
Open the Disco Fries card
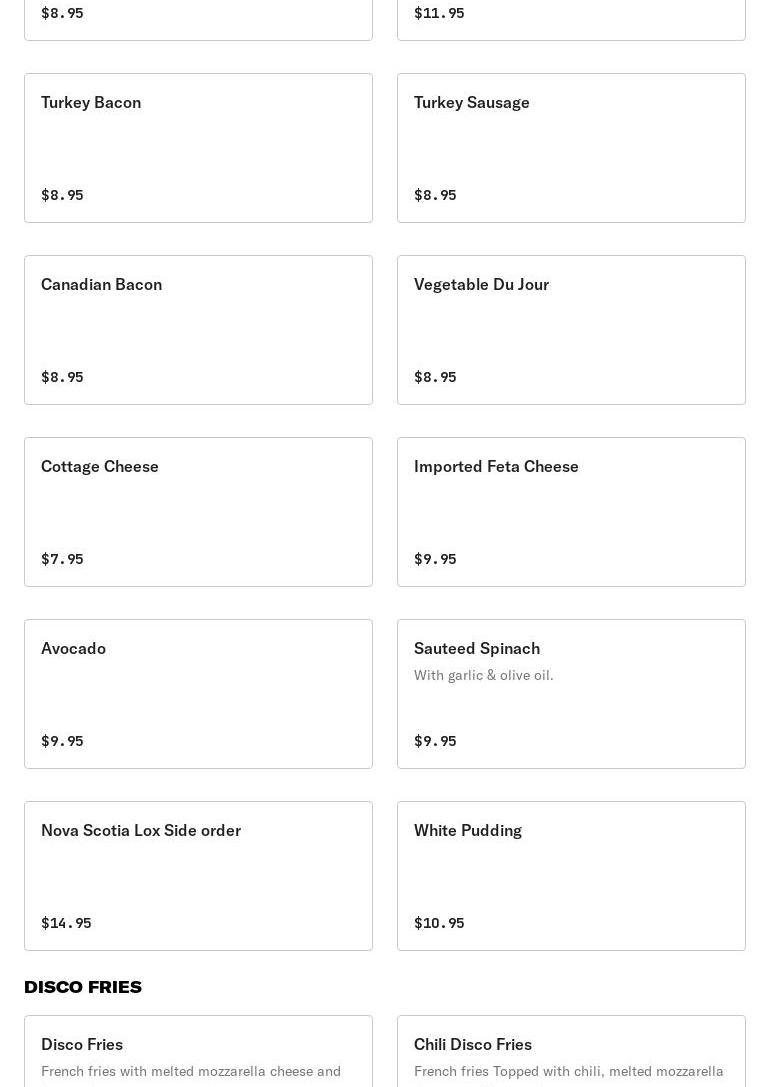[198, 1052]
